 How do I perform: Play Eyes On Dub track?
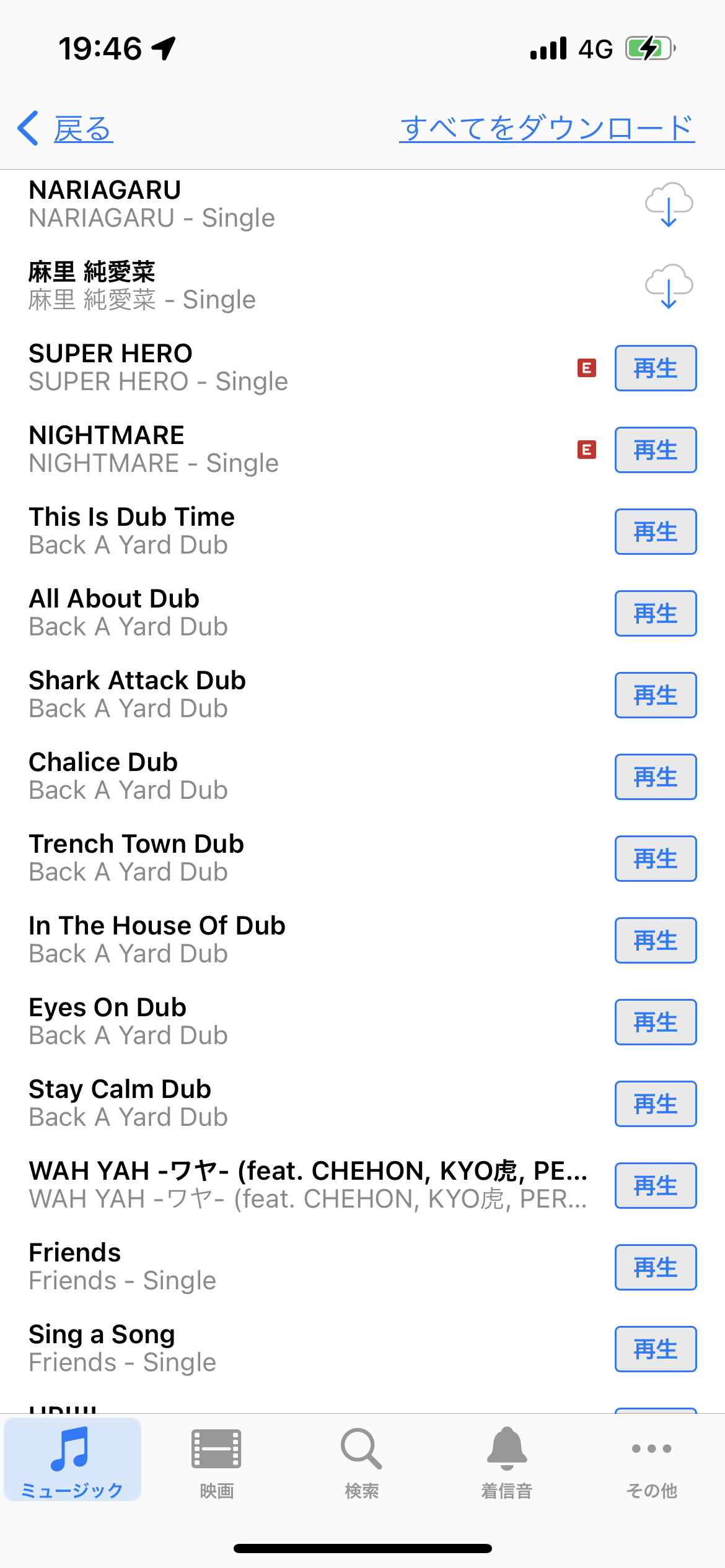655,1022
